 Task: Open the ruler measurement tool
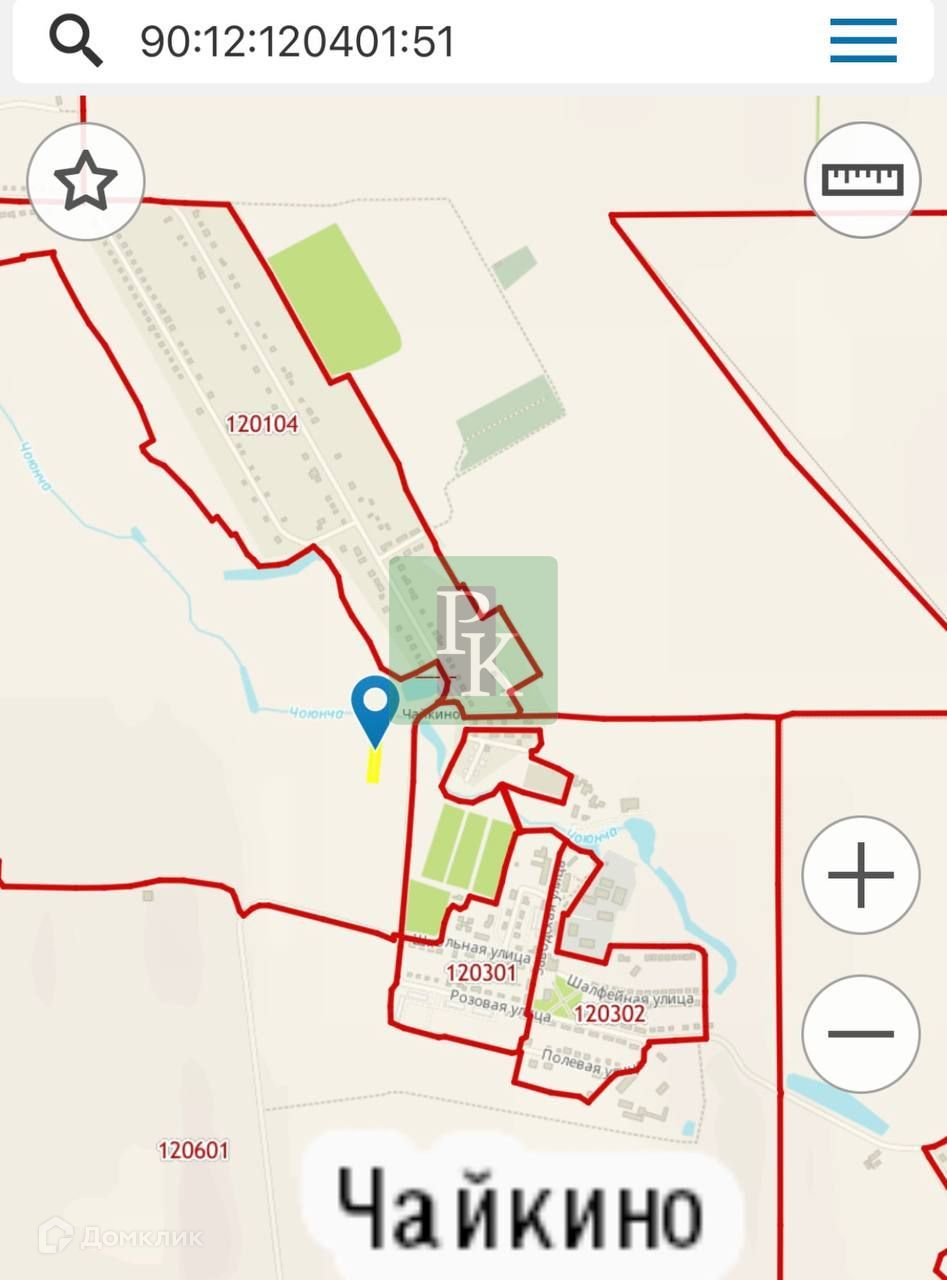click(862, 180)
